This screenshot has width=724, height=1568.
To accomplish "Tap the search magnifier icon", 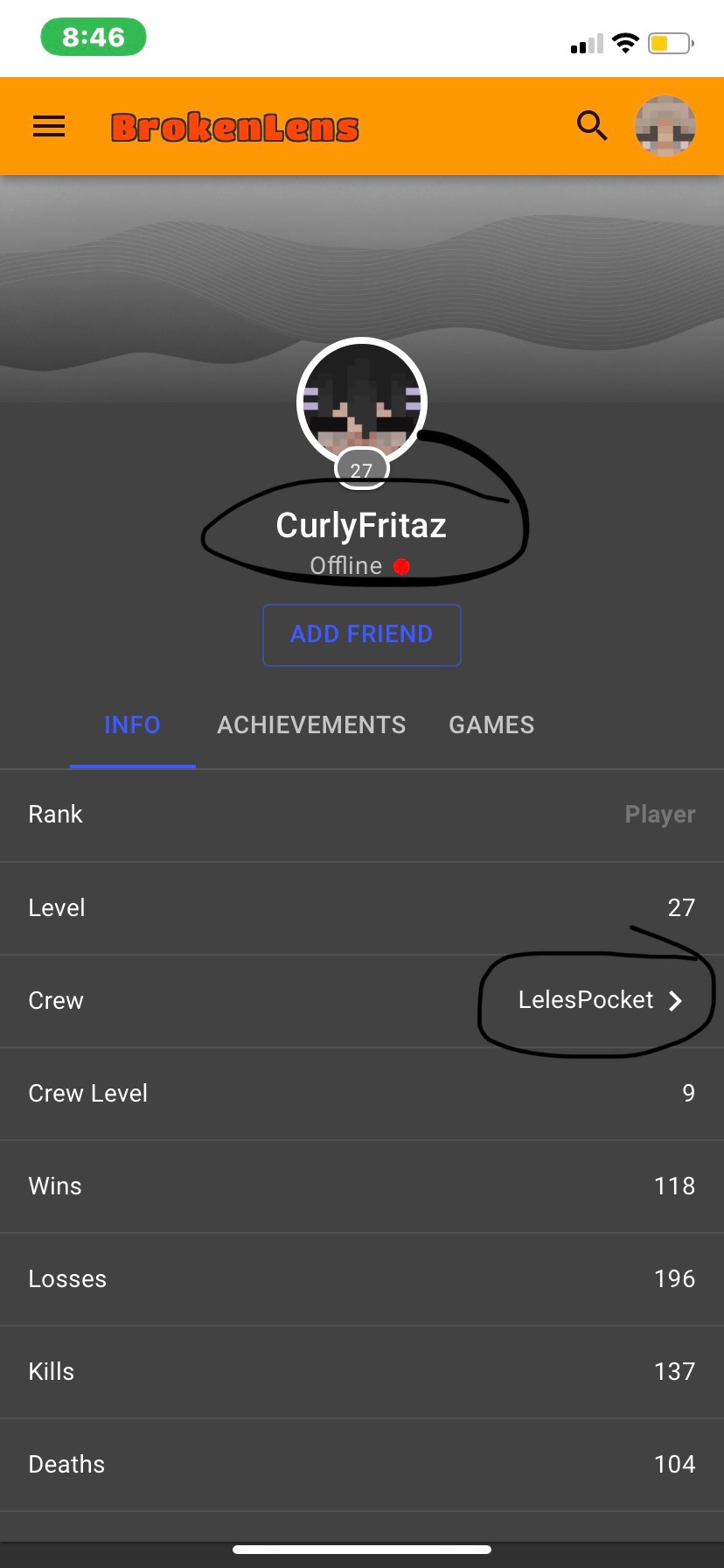I will click(592, 126).
